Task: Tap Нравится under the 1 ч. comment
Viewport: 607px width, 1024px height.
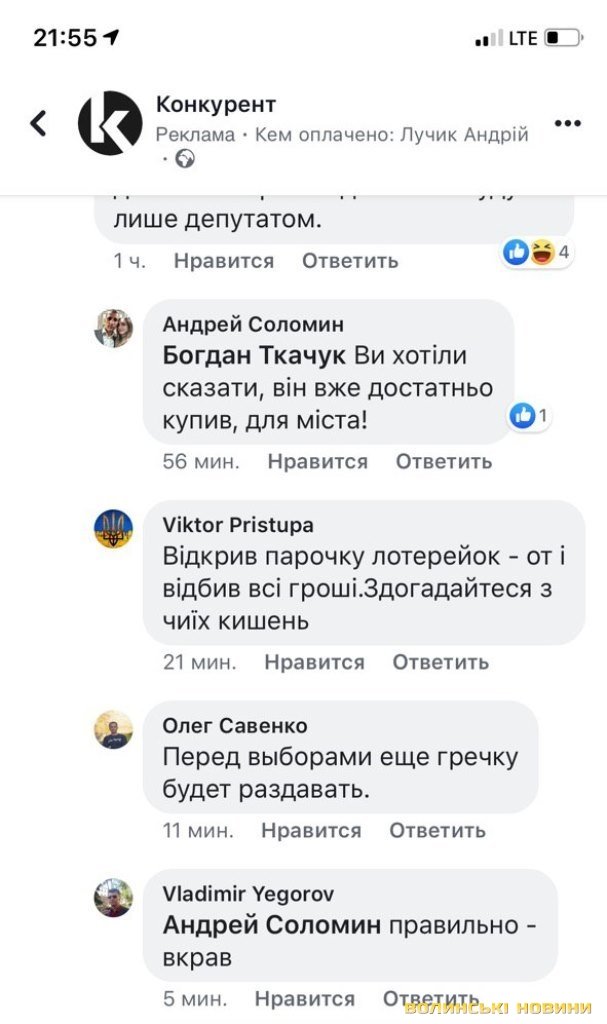Action: [223, 261]
